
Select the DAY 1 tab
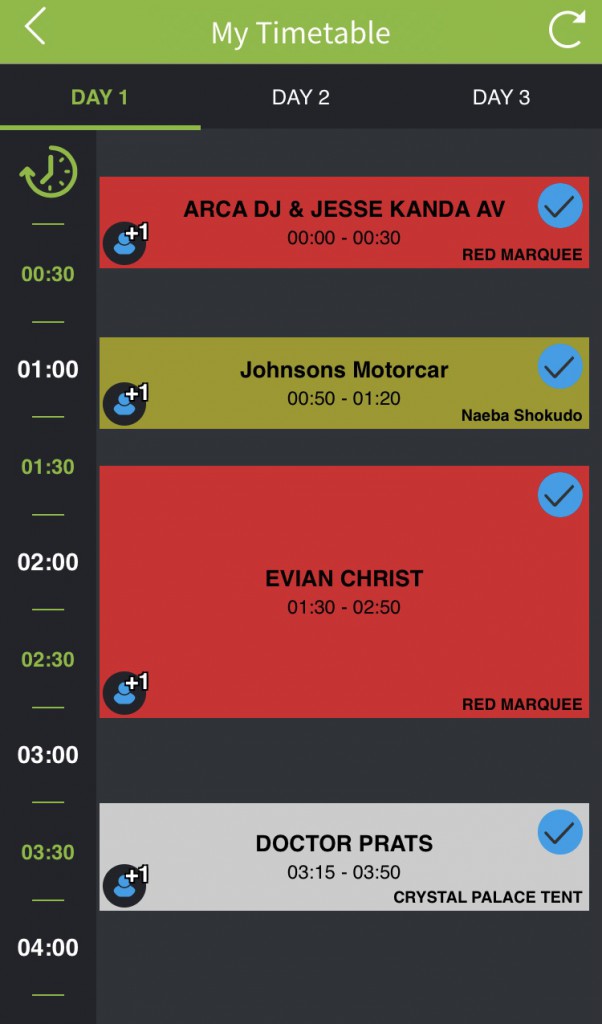[100, 97]
